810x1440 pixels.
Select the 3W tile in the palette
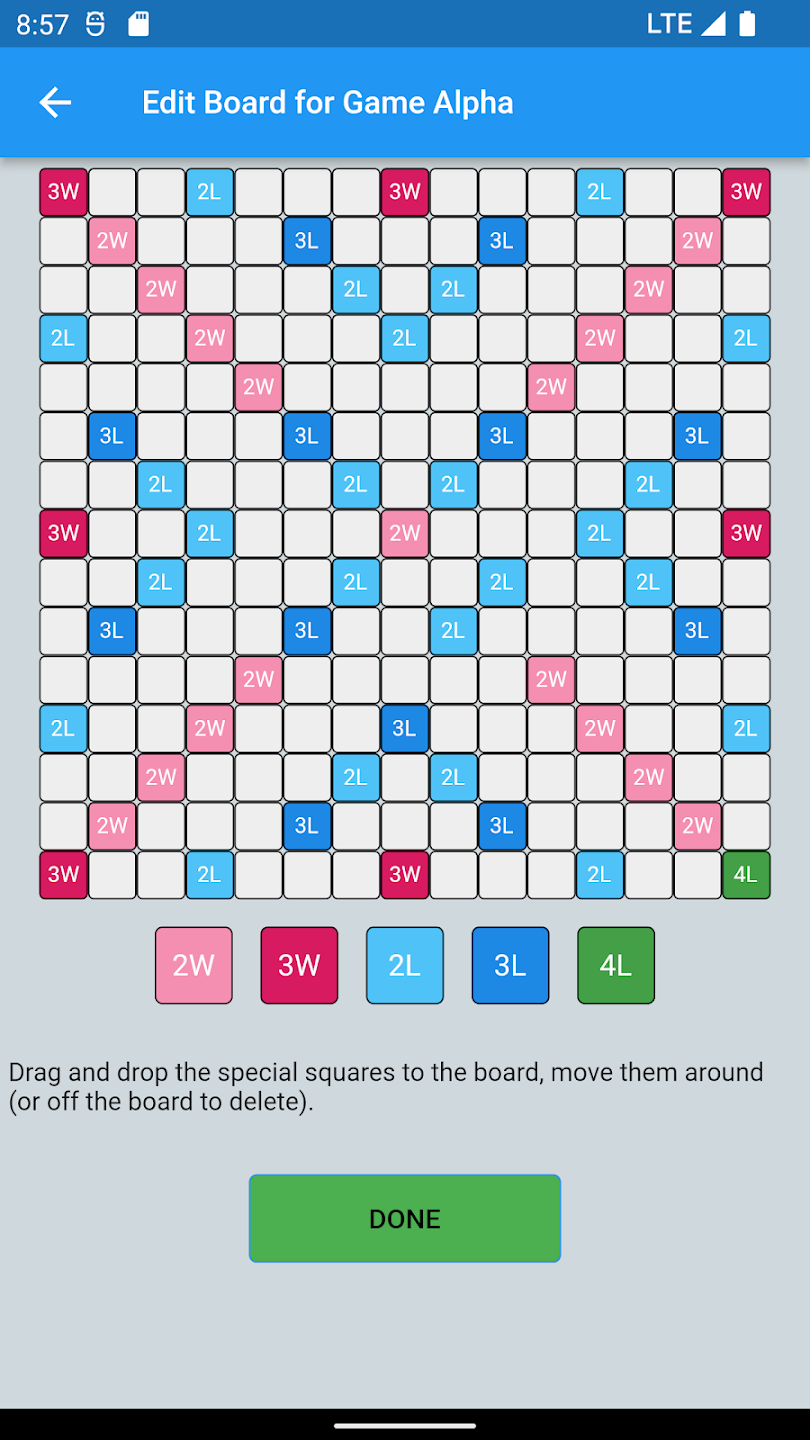299,965
